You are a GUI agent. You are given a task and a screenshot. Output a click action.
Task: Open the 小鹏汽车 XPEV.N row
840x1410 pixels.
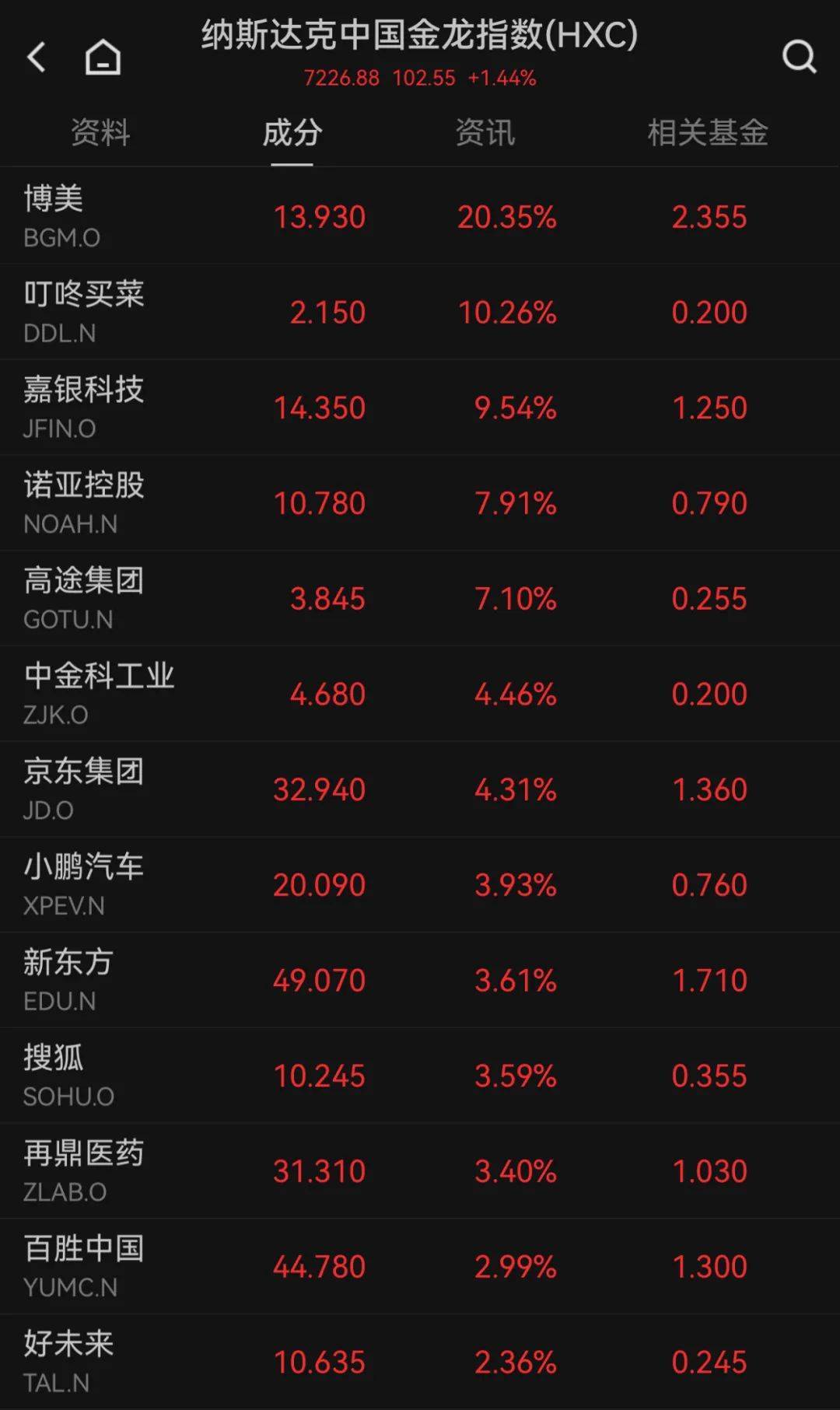pyautogui.click(x=420, y=885)
